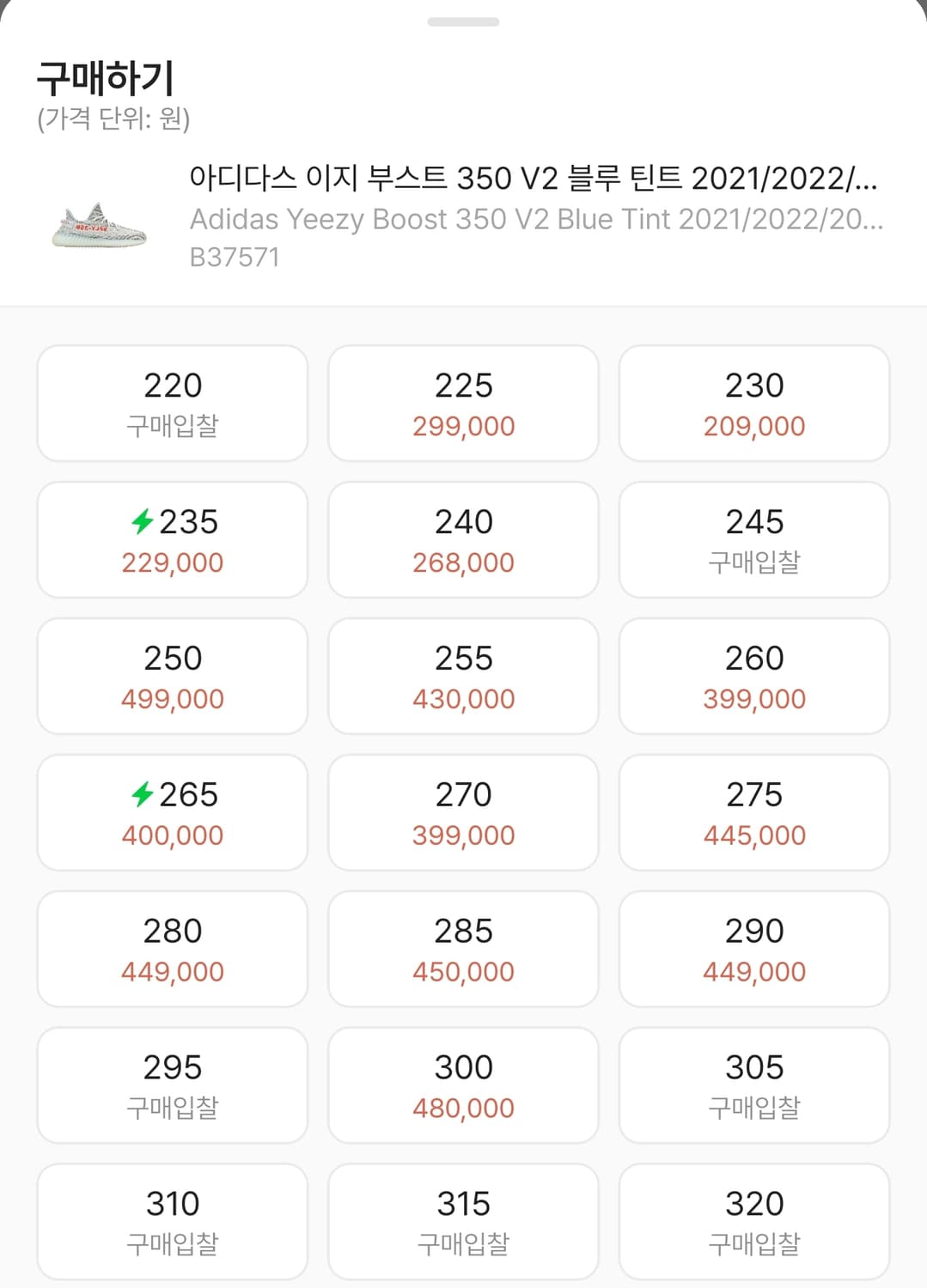
Task: Pick size 320 to start a bid
Action: (x=753, y=1220)
